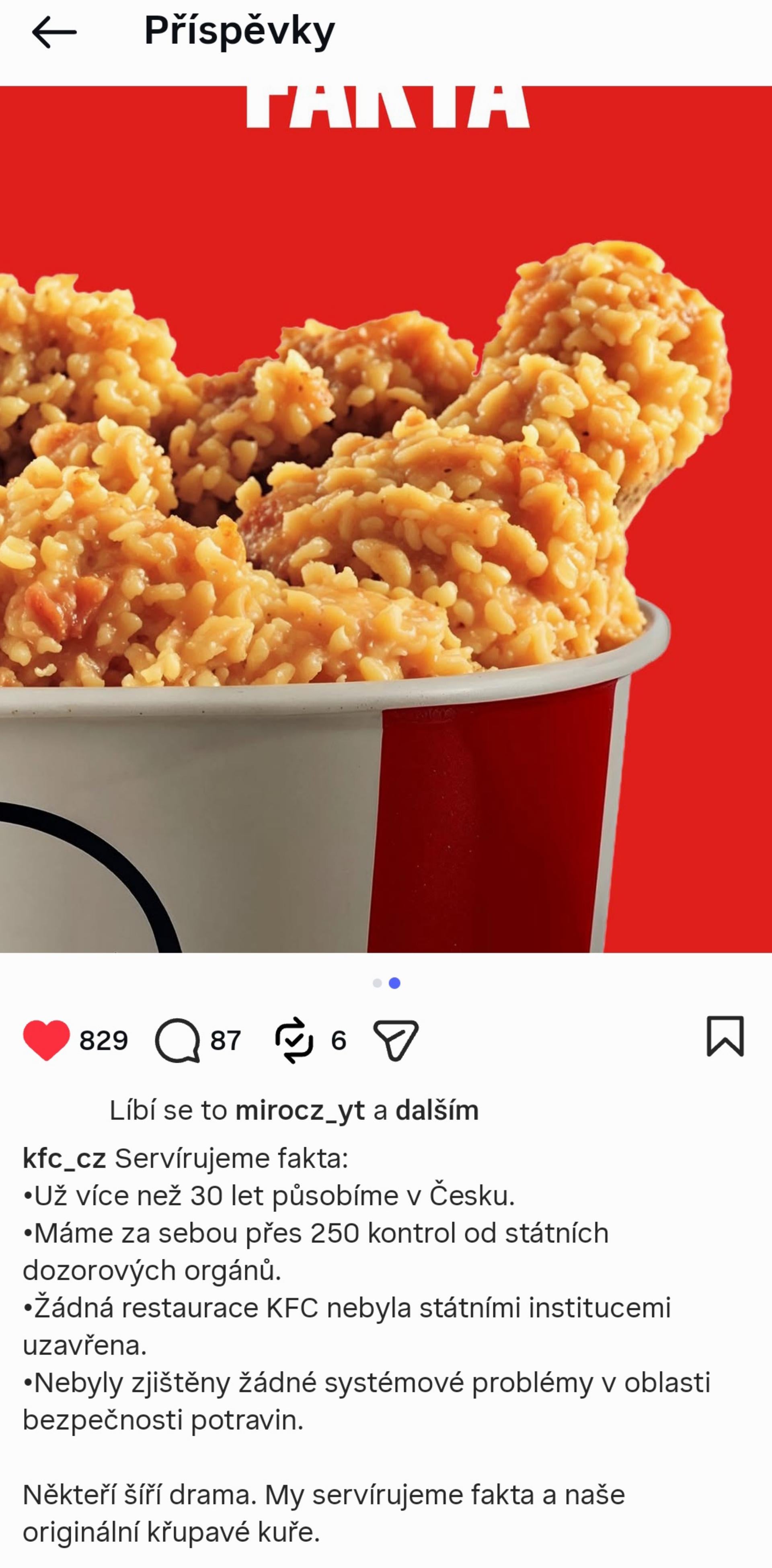The width and height of the screenshot is (772, 1568).
Task: View the other likers via dalším
Action: [437, 1110]
